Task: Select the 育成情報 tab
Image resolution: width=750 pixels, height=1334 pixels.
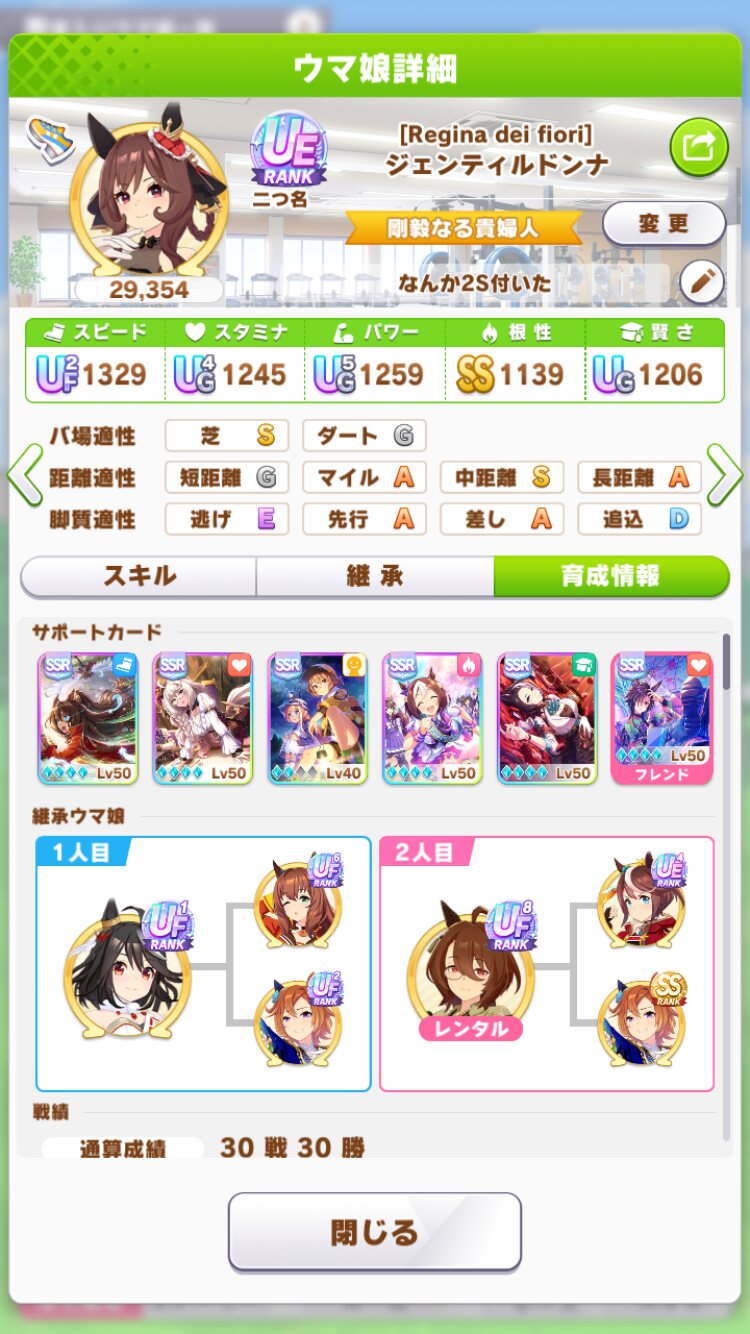Action: (x=610, y=576)
